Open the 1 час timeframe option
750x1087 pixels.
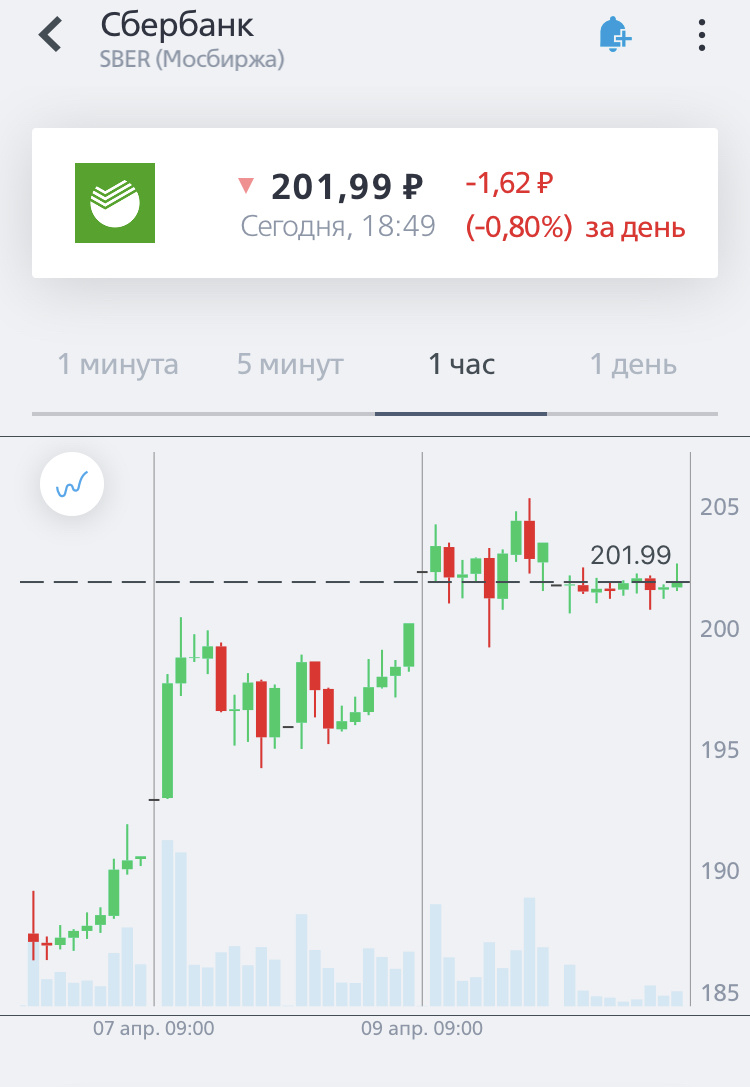tap(459, 365)
